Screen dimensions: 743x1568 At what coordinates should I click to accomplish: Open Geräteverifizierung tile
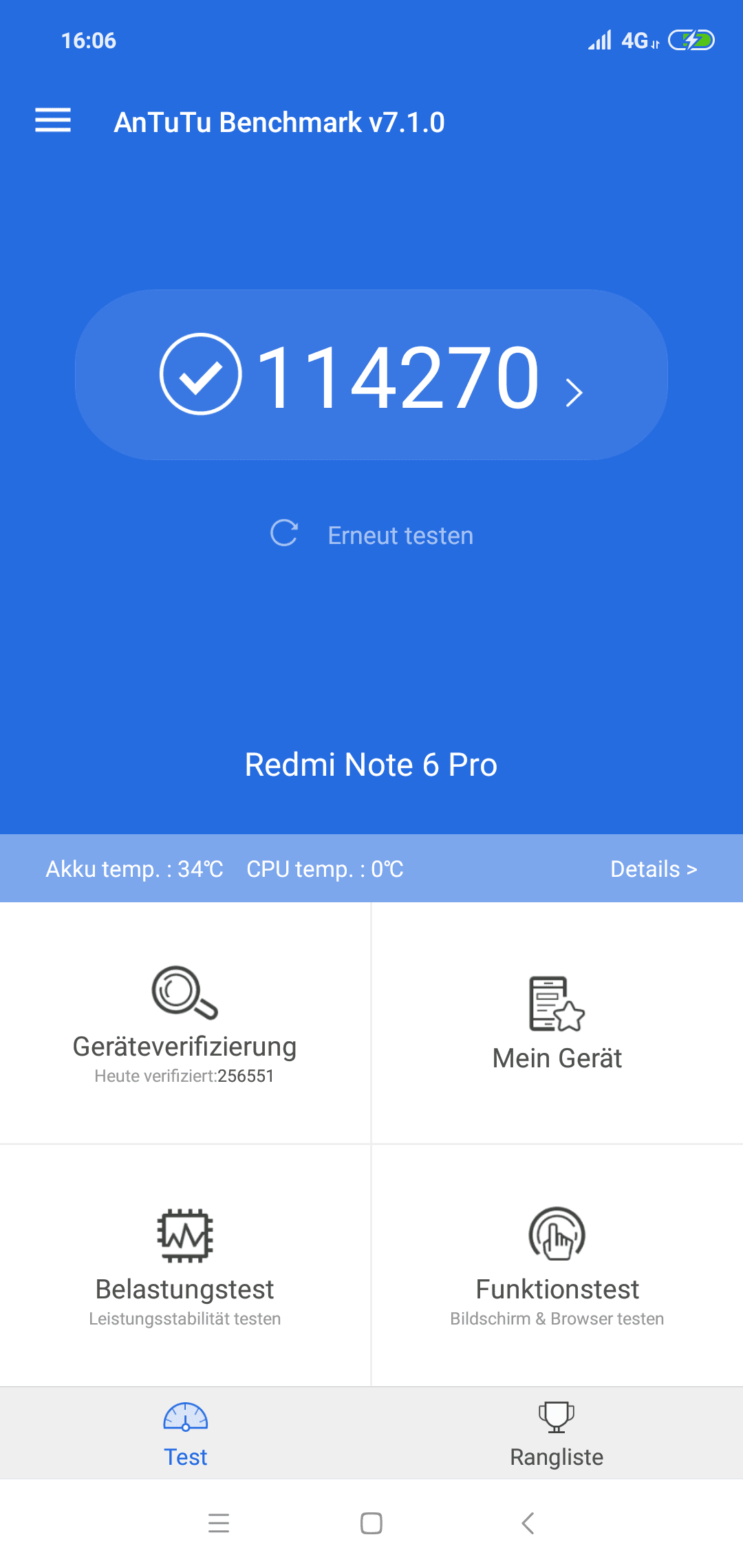[x=184, y=1025]
